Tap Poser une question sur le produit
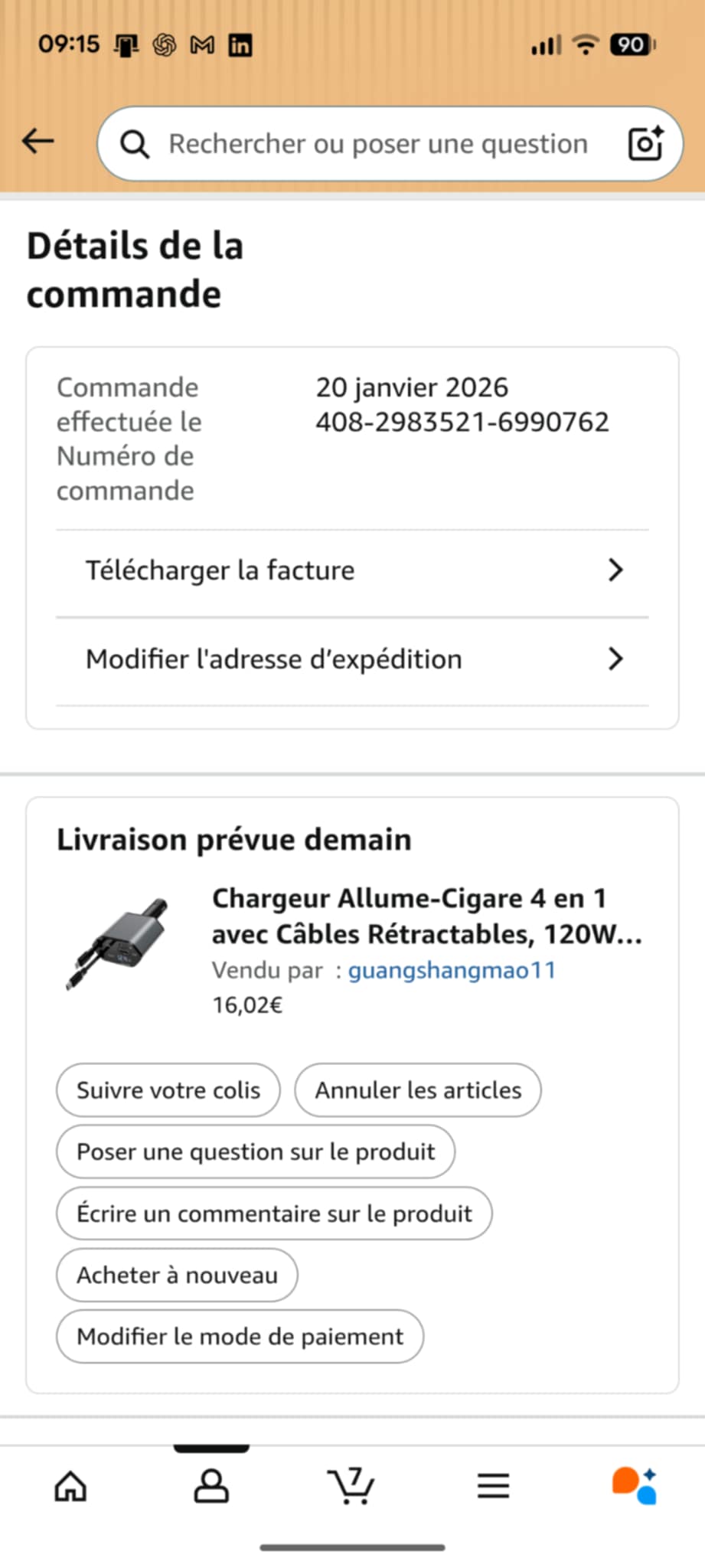The image size is (705, 1568). [x=256, y=1152]
